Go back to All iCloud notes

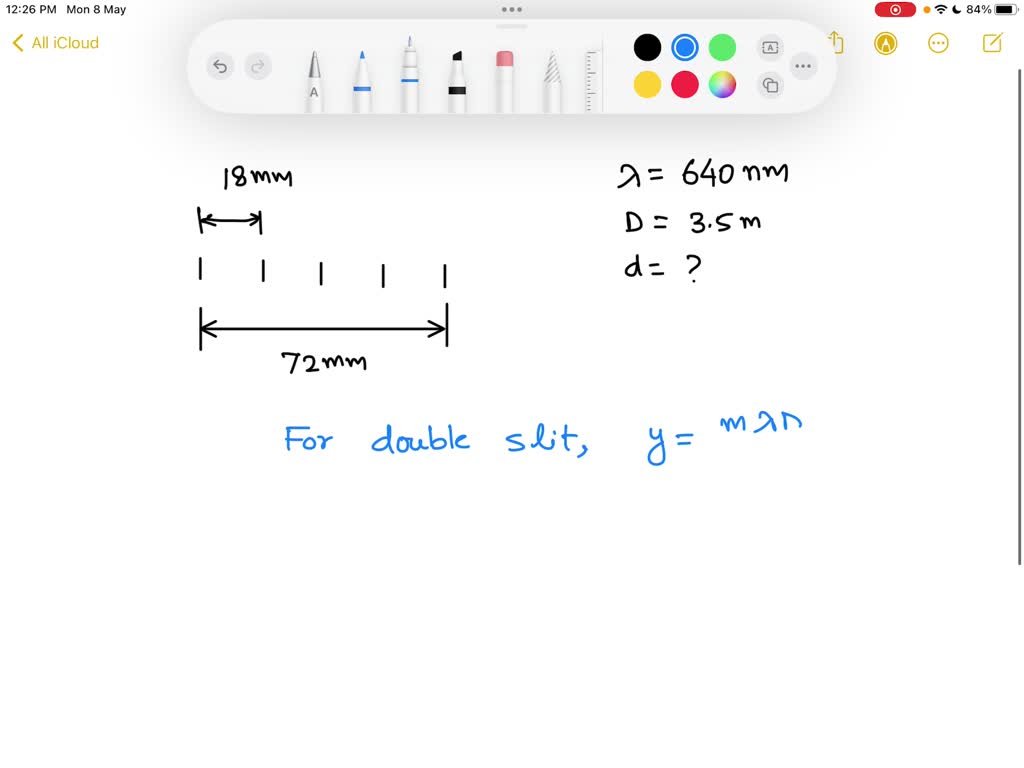coord(56,43)
